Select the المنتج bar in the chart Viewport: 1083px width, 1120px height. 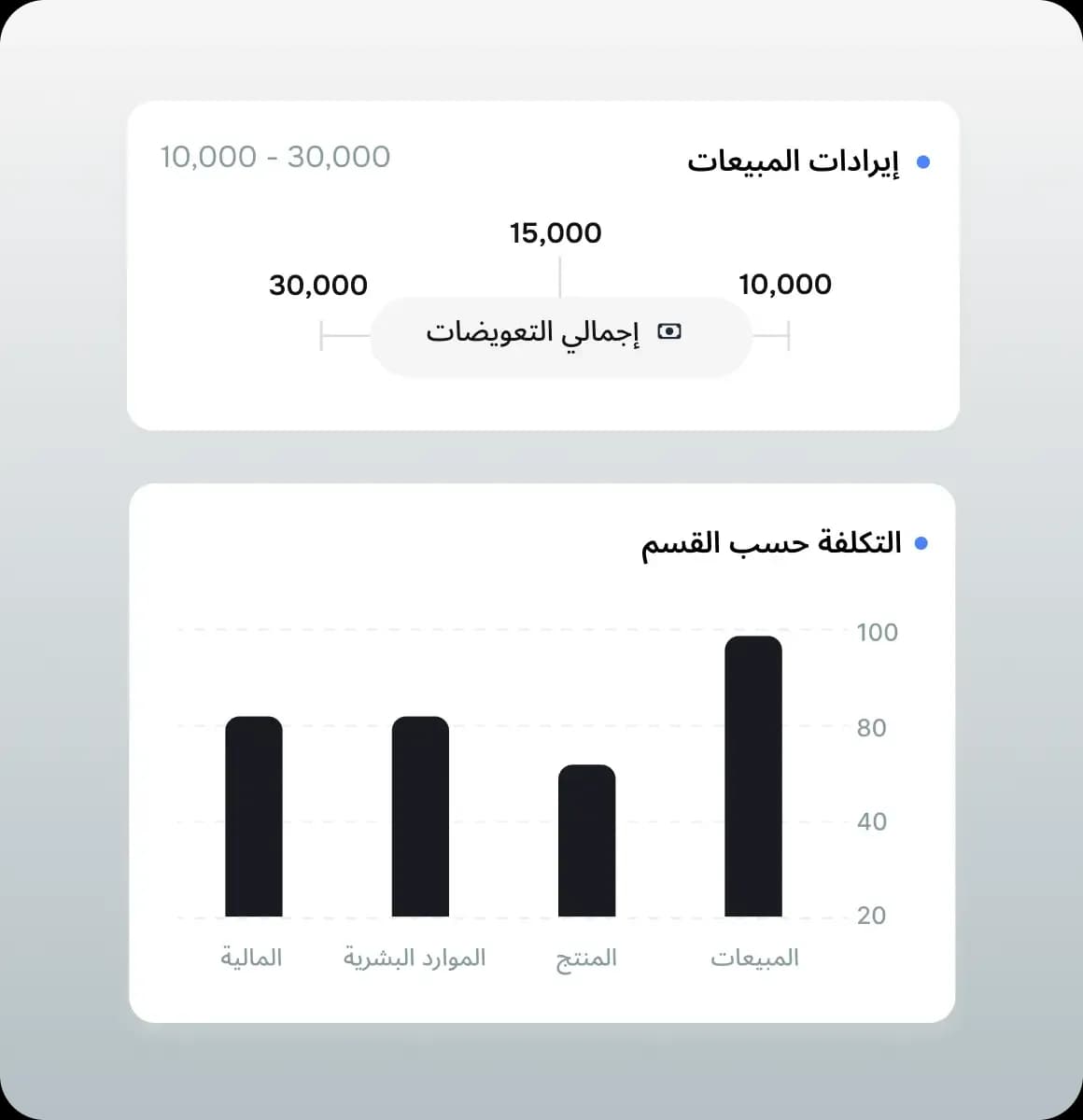pyautogui.click(x=586, y=840)
